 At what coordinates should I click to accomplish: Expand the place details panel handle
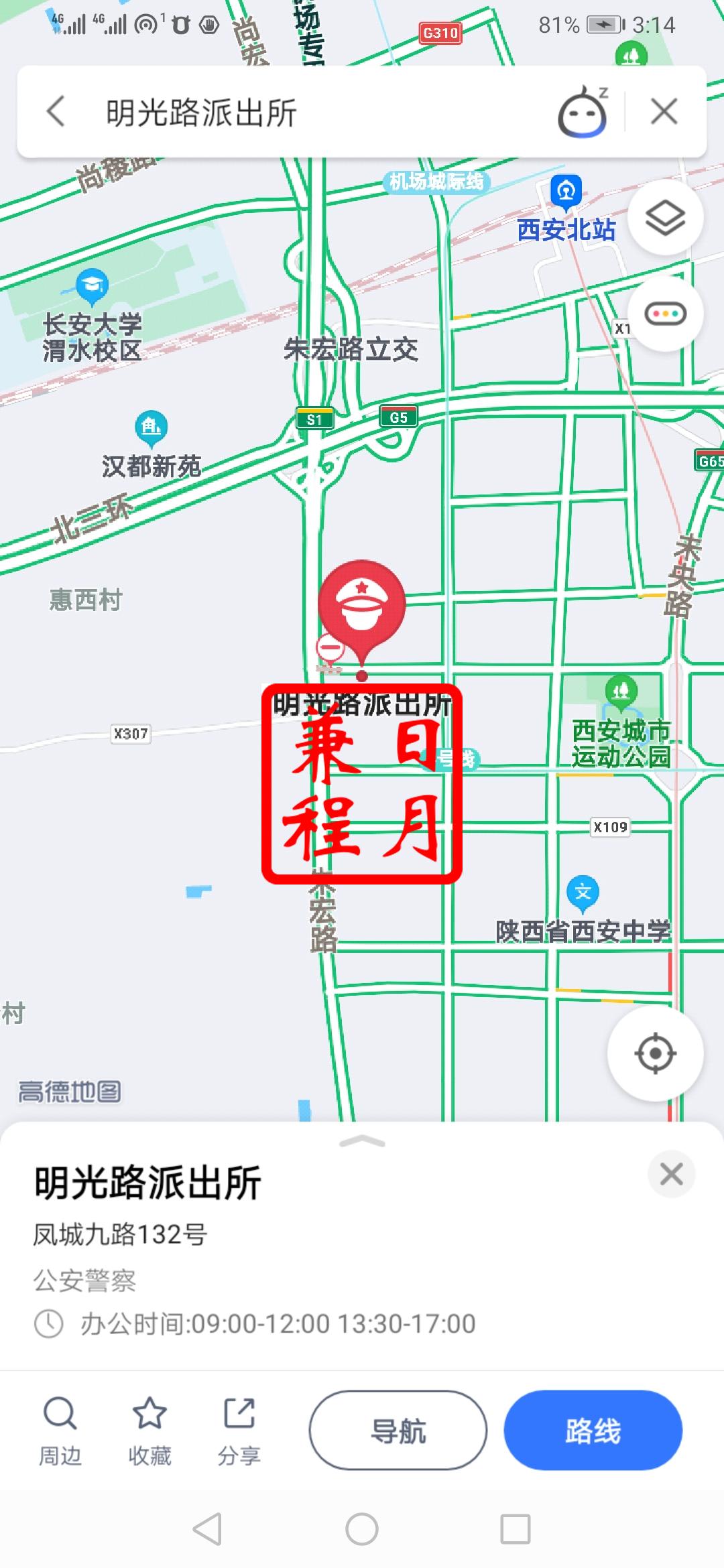click(x=362, y=1142)
